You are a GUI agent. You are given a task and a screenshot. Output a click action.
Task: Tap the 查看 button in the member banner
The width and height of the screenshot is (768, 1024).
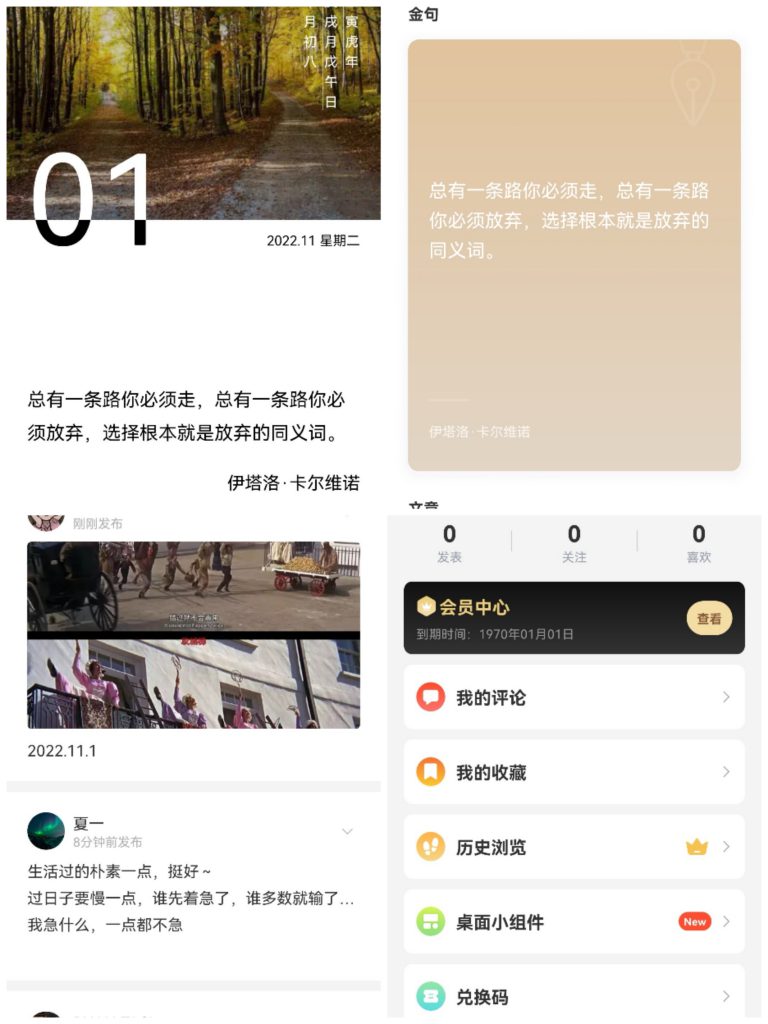[708, 618]
